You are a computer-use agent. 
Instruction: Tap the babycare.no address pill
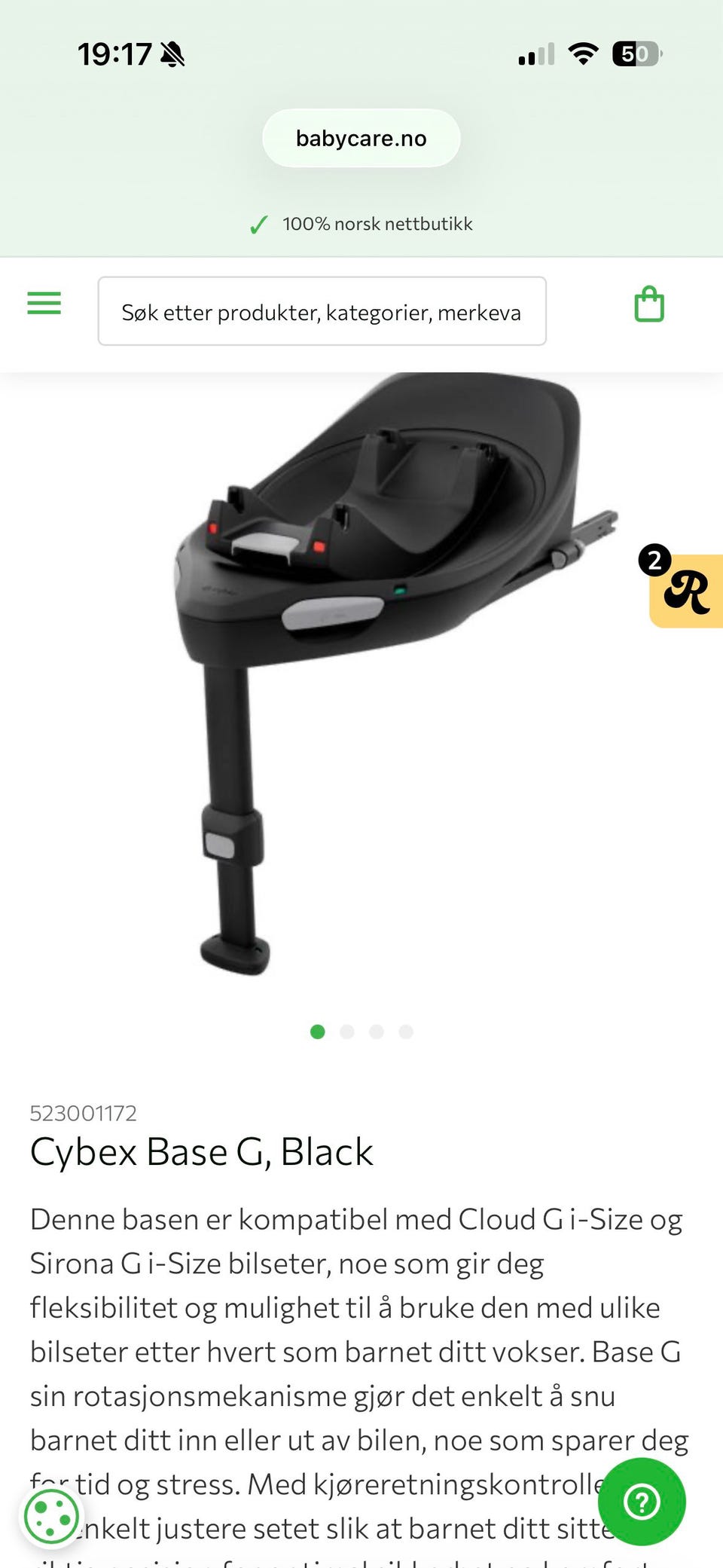tap(361, 139)
